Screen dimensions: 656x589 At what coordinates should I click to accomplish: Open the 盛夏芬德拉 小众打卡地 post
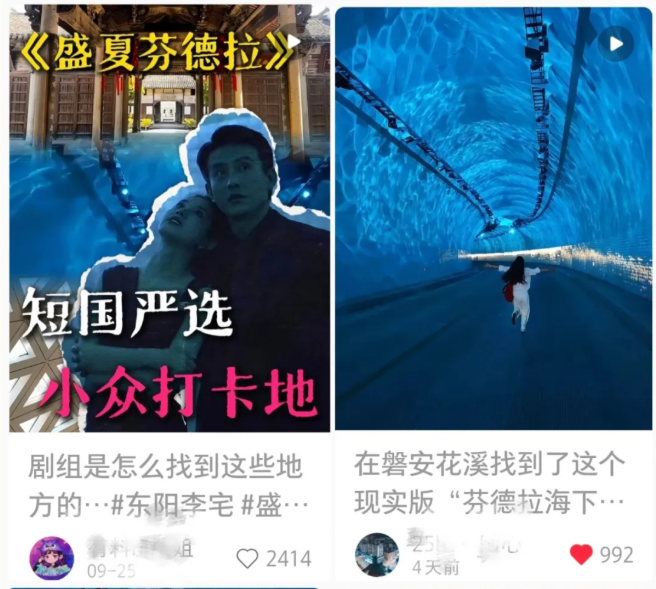click(169, 230)
